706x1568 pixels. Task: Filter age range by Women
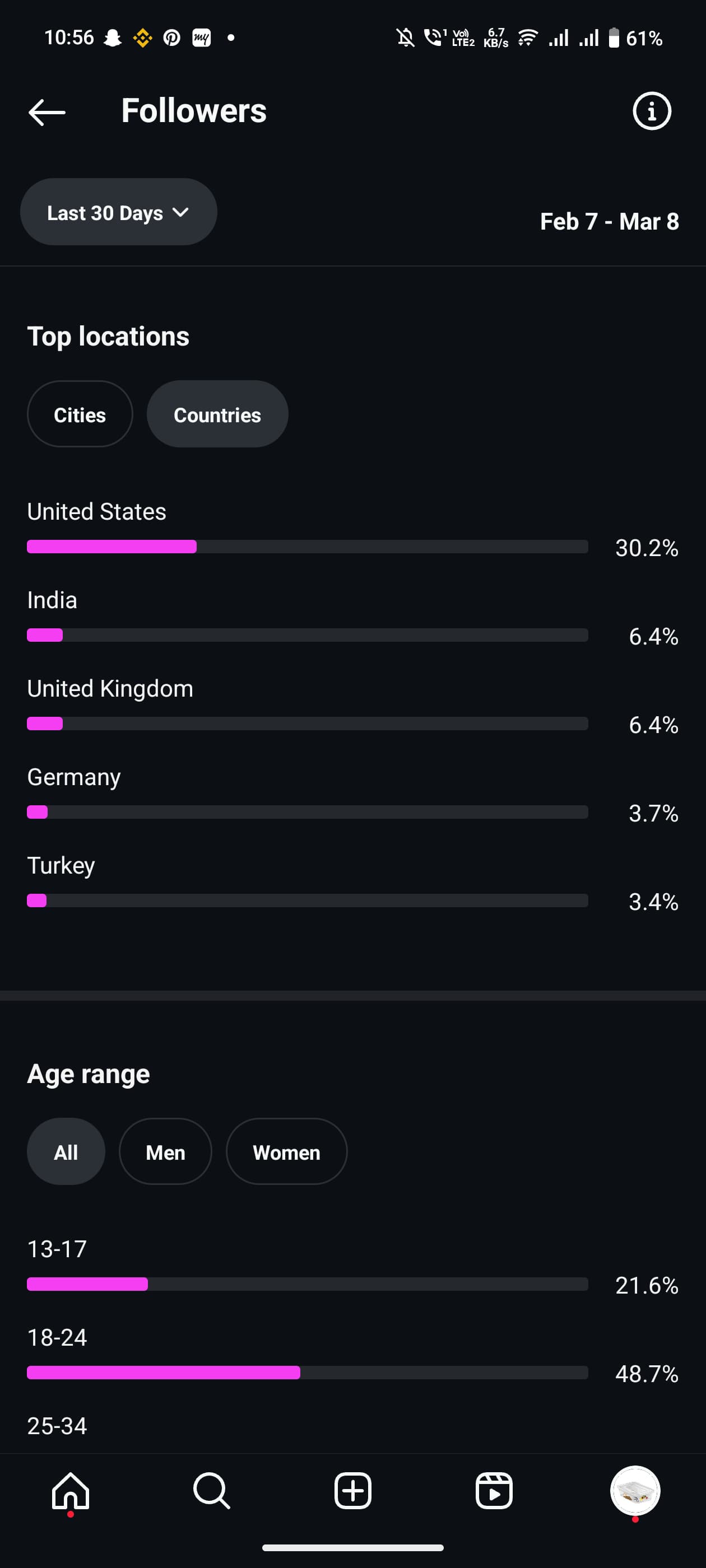click(286, 1152)
